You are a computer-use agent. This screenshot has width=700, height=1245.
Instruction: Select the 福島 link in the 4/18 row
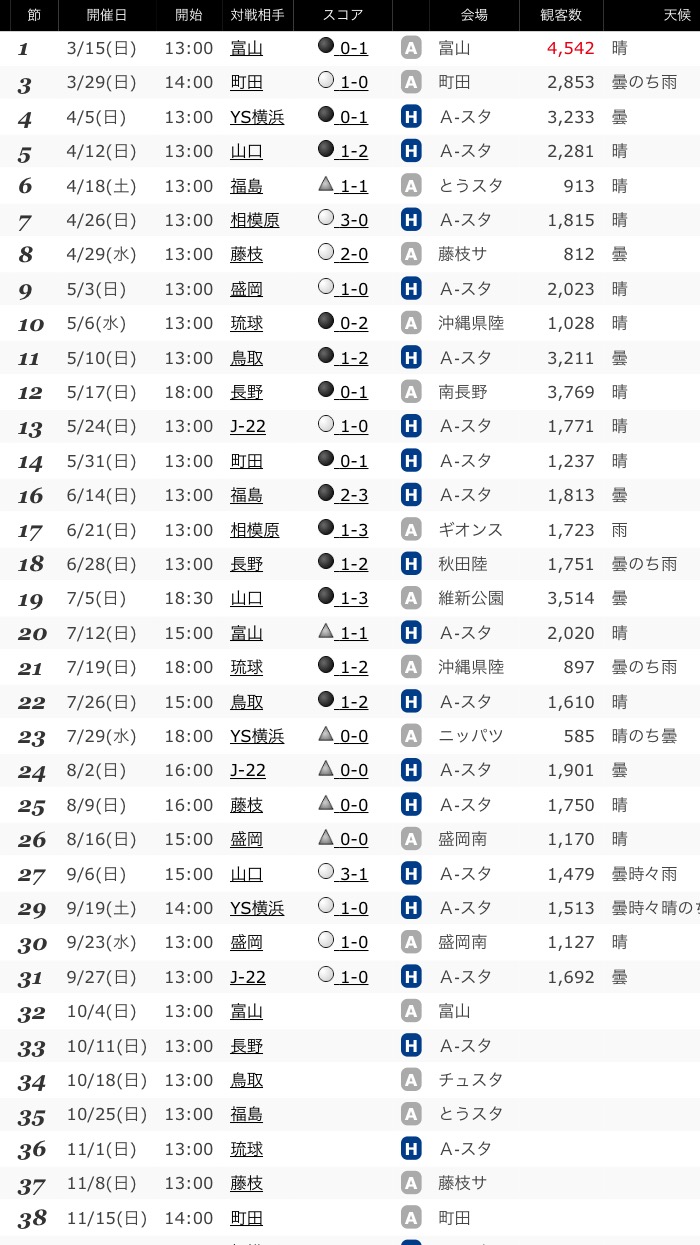coord(246,185)
